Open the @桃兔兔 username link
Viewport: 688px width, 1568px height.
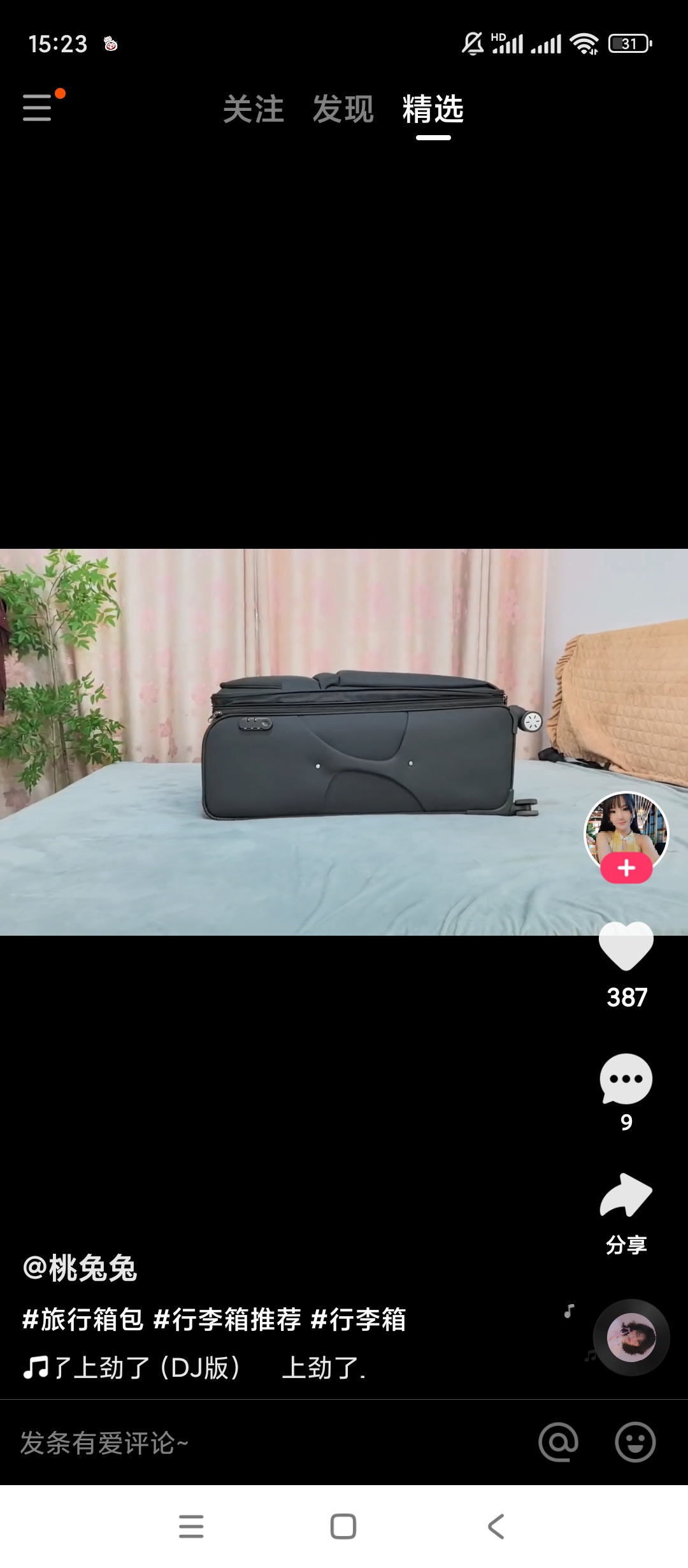click(x=80, y=1268)
